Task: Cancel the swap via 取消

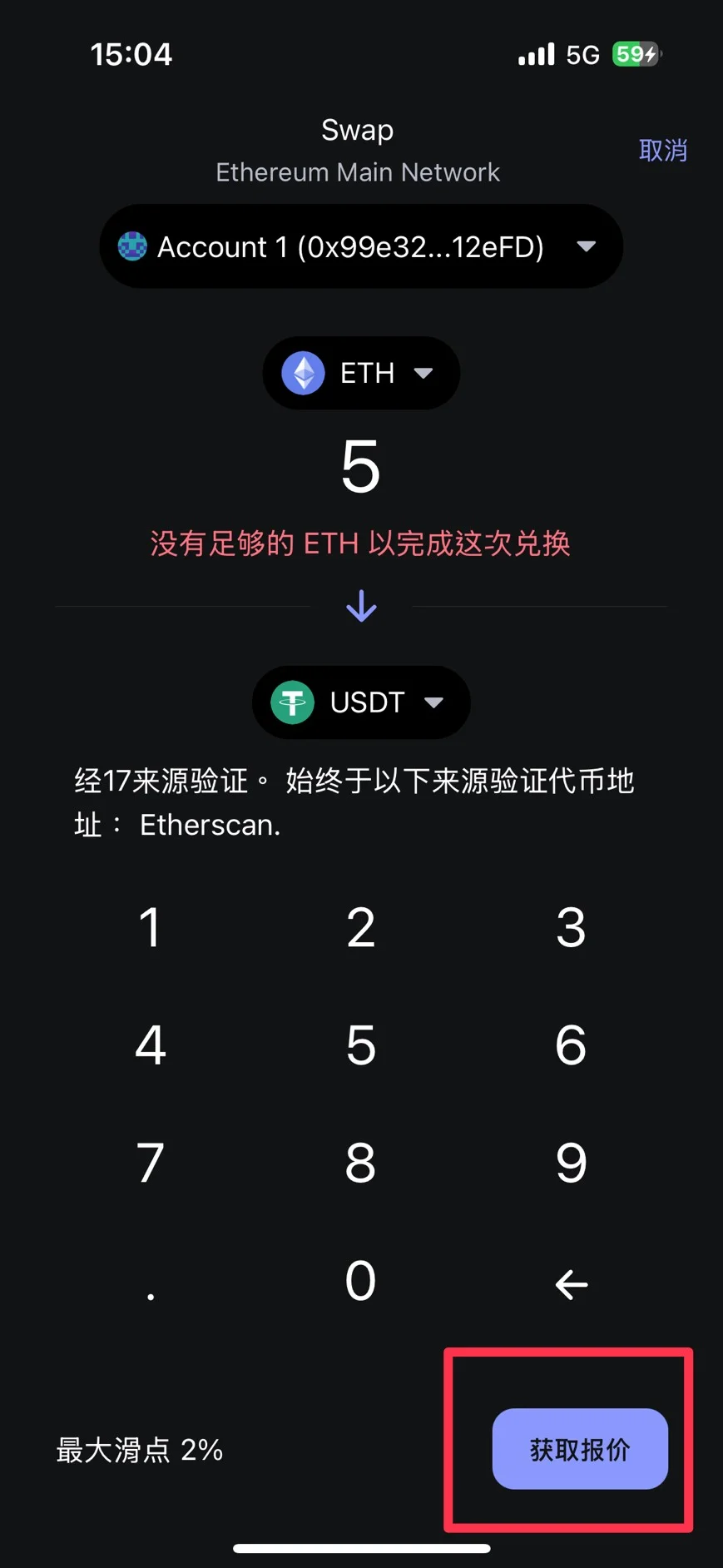Action: click(x=662, y=151)
